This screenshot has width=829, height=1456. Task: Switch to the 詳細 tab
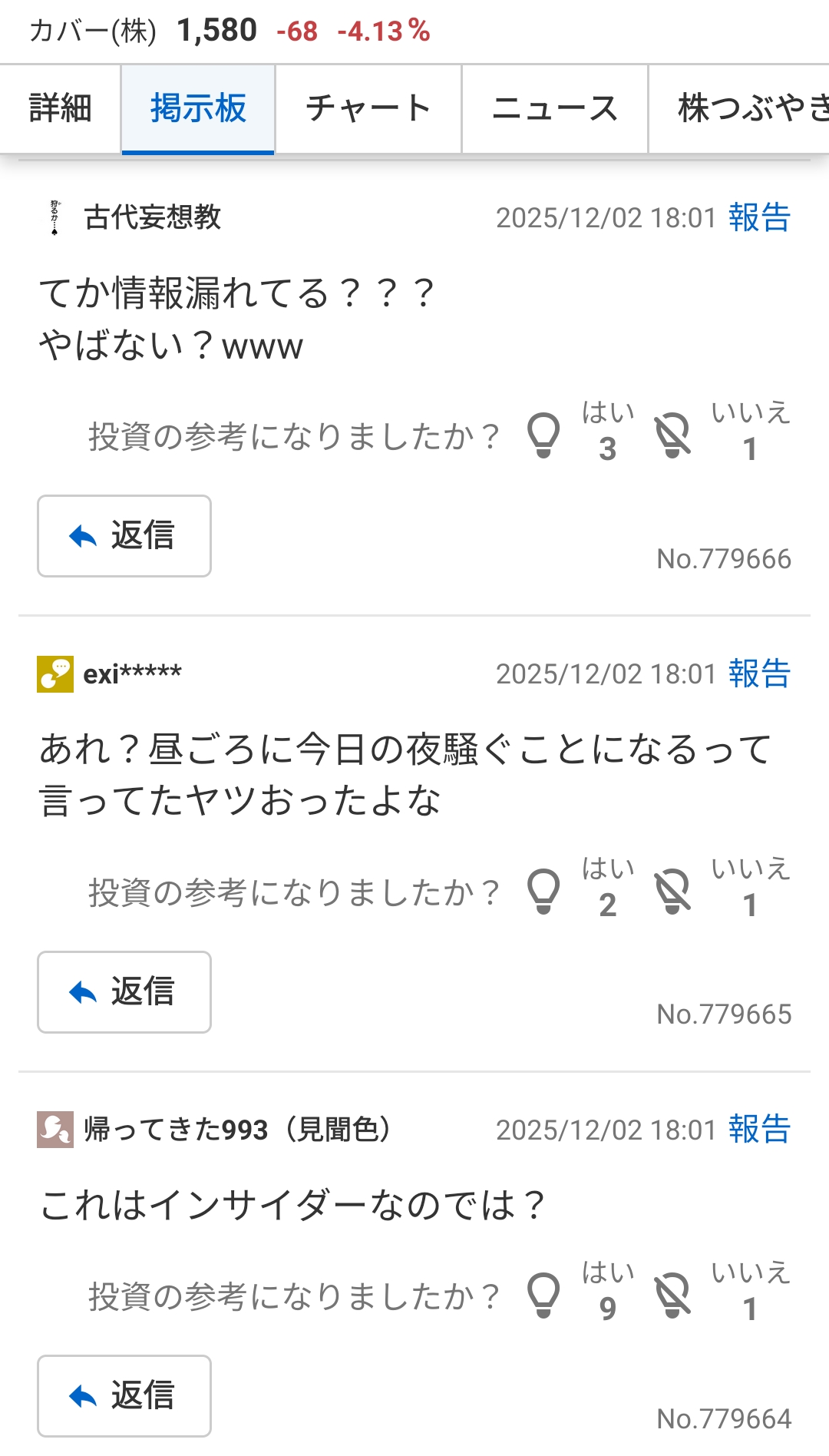[60, 108]
